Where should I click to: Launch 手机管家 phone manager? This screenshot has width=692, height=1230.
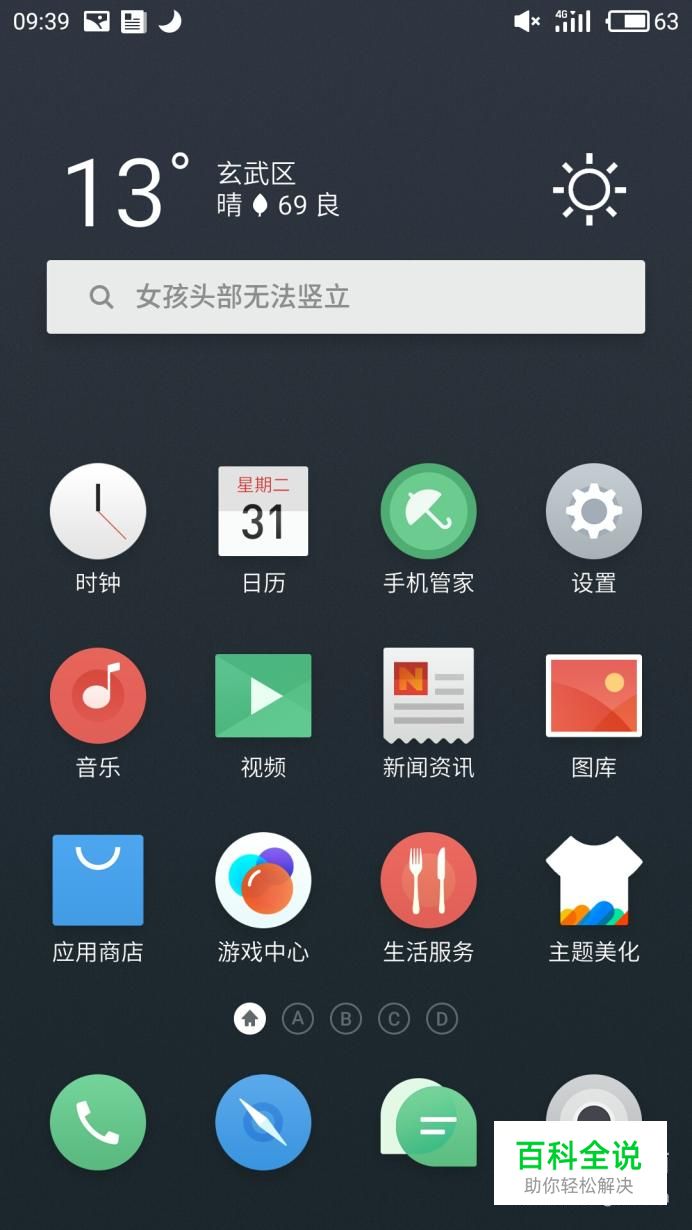[x=428, y=511]
